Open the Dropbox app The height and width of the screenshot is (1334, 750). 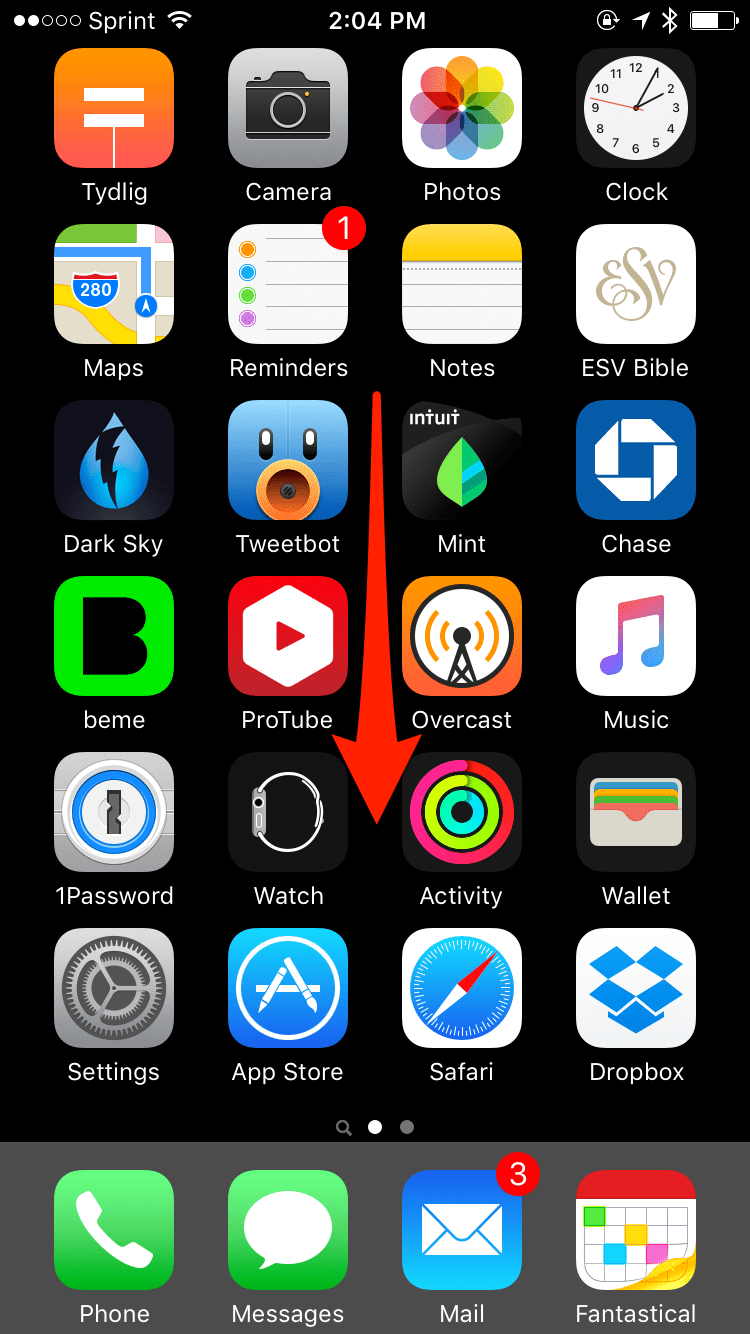(x=636, y=988)
